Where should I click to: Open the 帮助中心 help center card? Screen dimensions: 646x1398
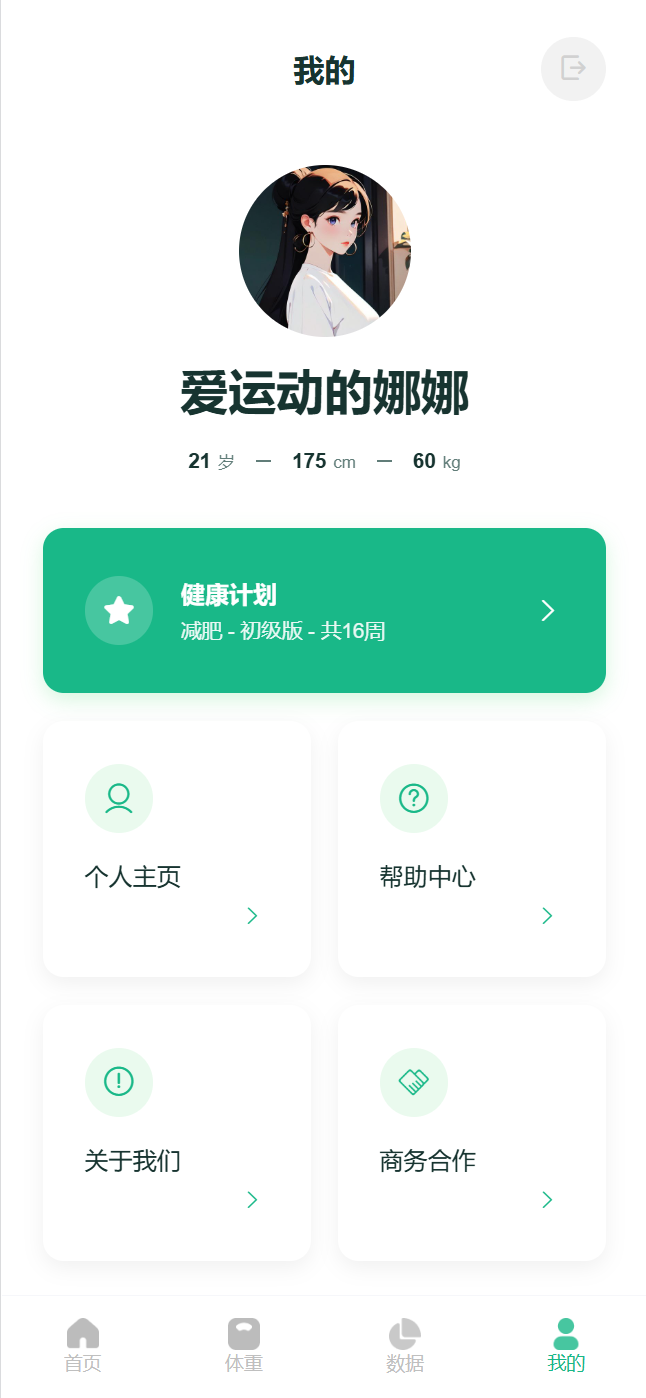click(472, 849)
